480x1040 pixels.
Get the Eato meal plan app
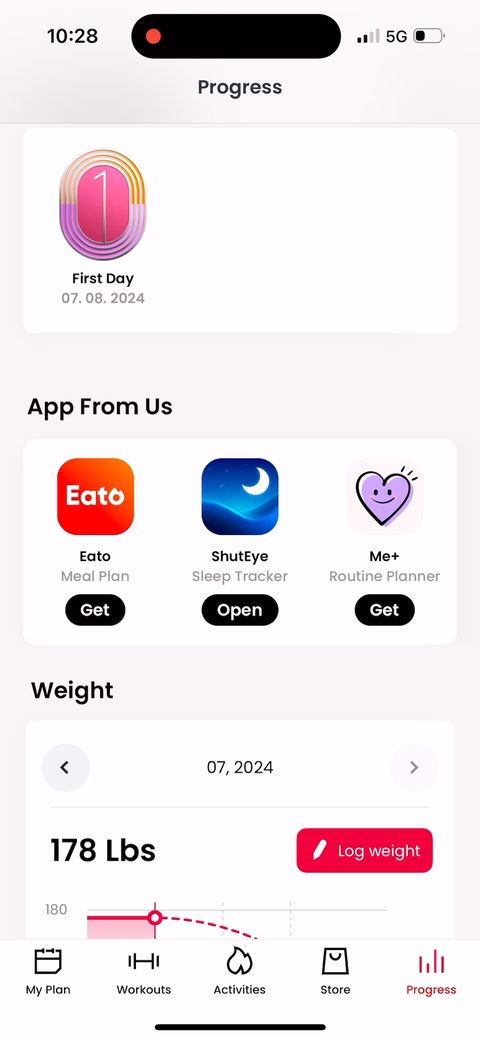coord(95,610)
